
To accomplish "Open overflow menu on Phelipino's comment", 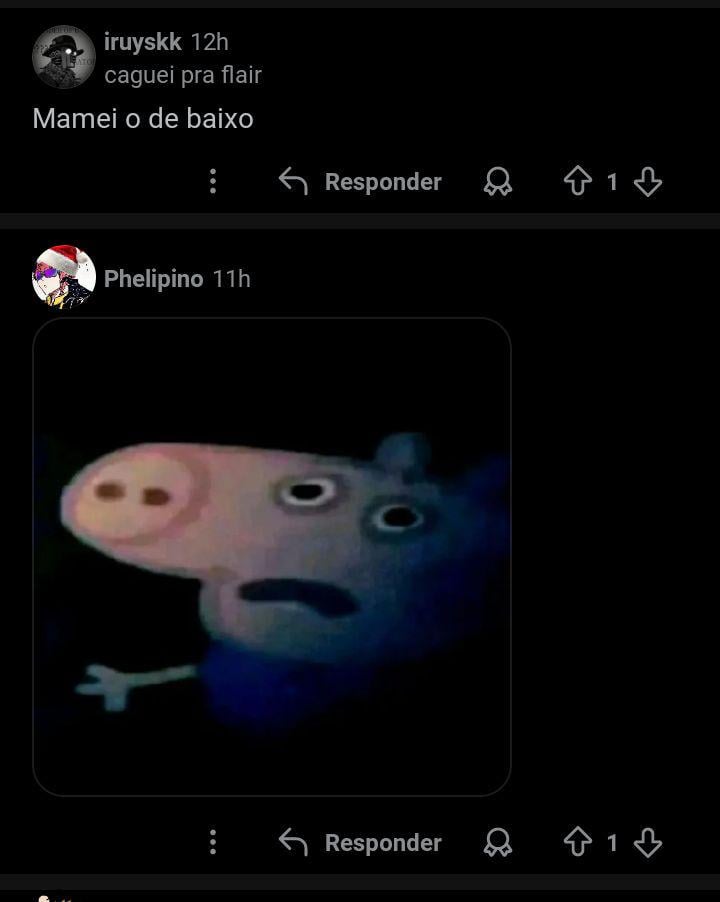I will pos(212,842).
